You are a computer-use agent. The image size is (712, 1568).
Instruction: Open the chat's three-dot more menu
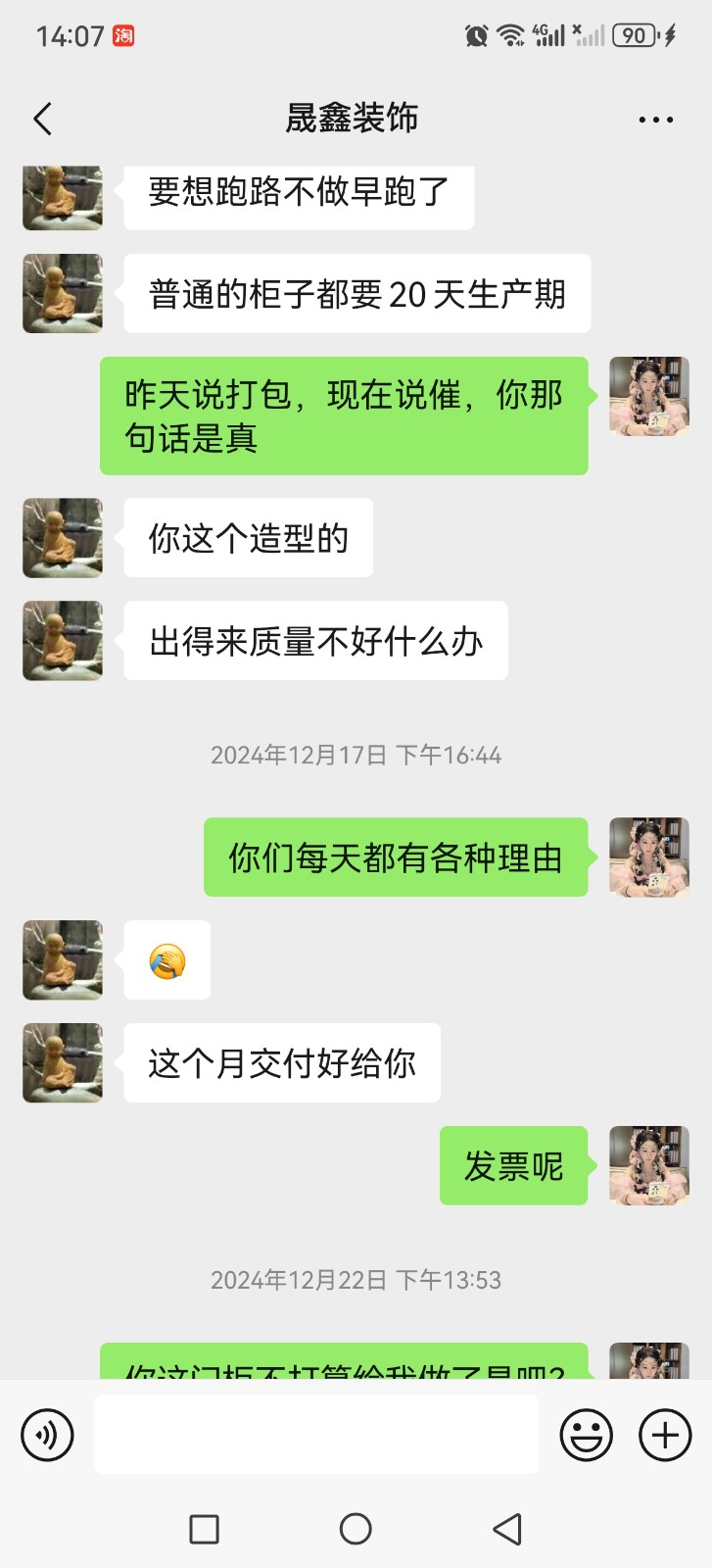click(655, 120)
